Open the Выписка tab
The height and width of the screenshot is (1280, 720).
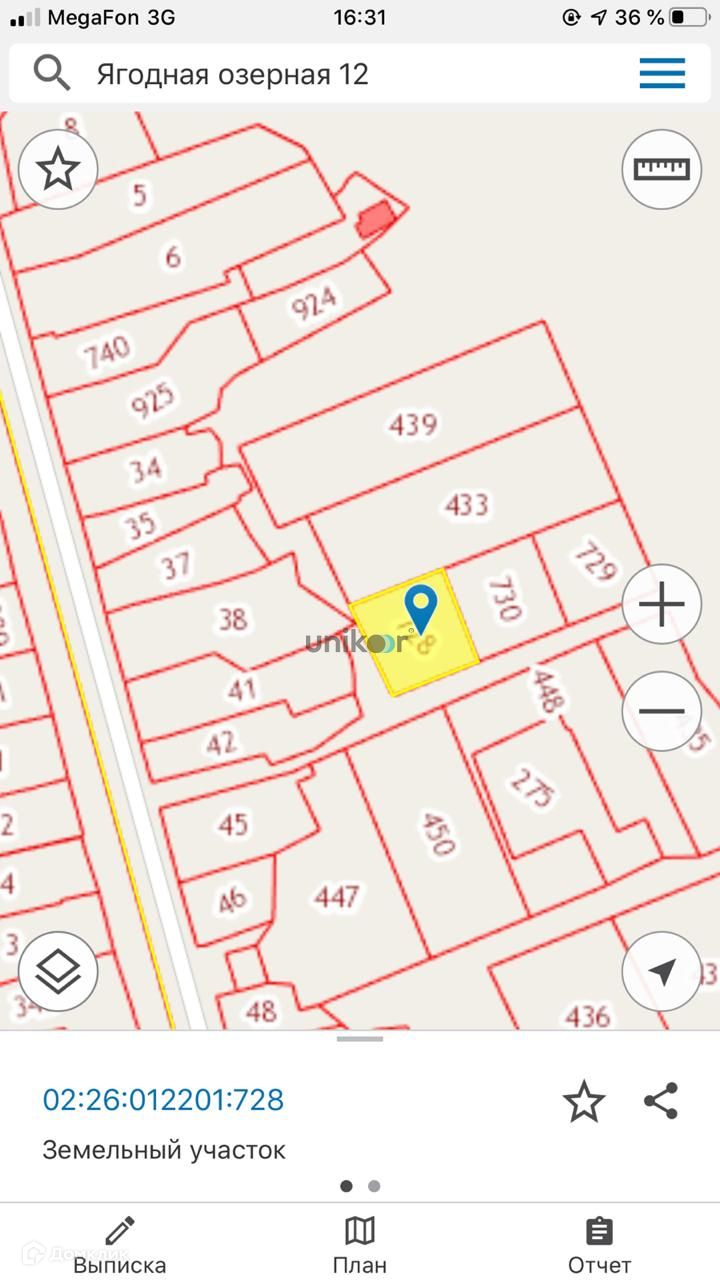[x=120, y=1245]
